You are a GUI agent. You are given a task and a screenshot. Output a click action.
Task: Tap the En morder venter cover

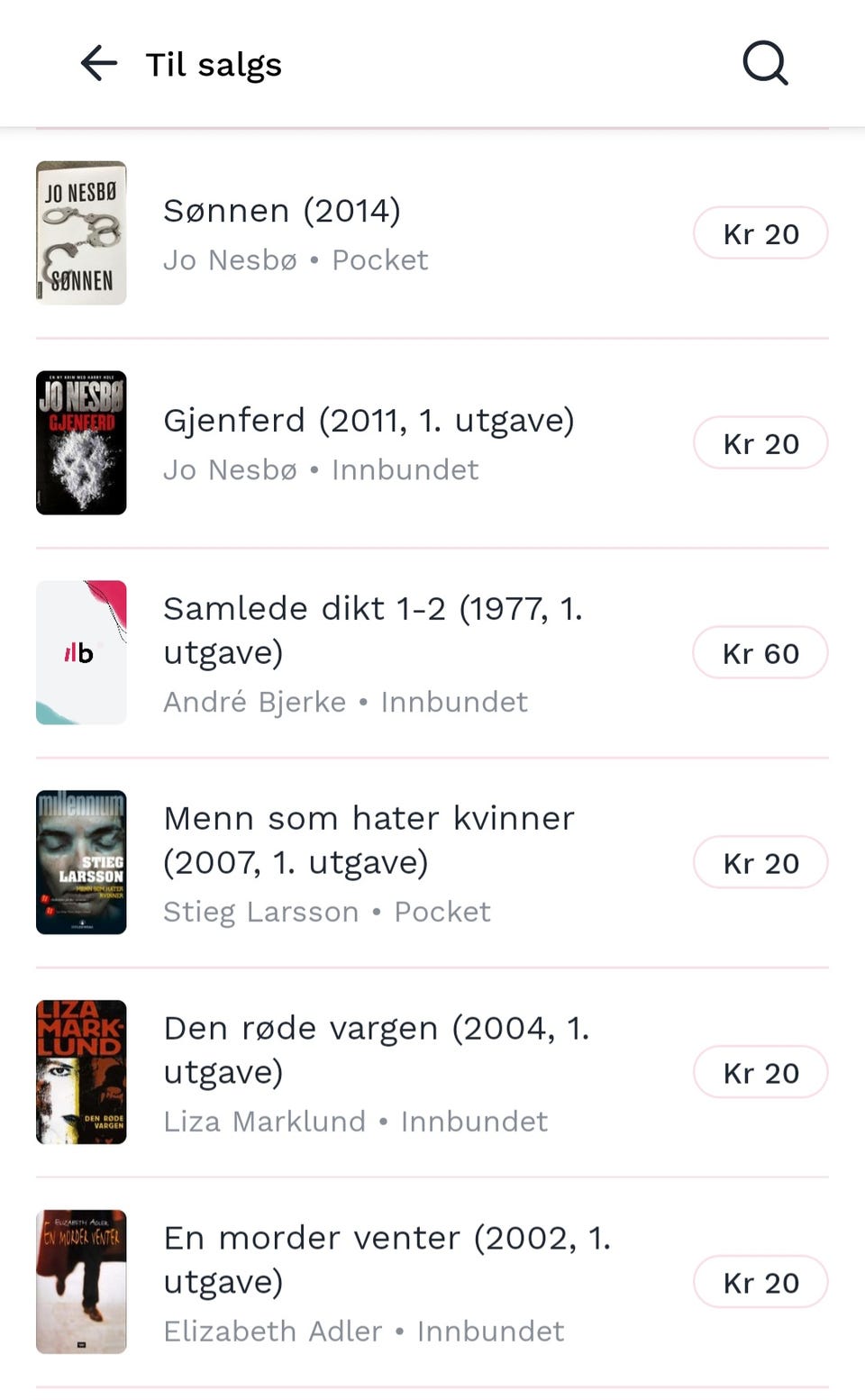coord(81,1282)
